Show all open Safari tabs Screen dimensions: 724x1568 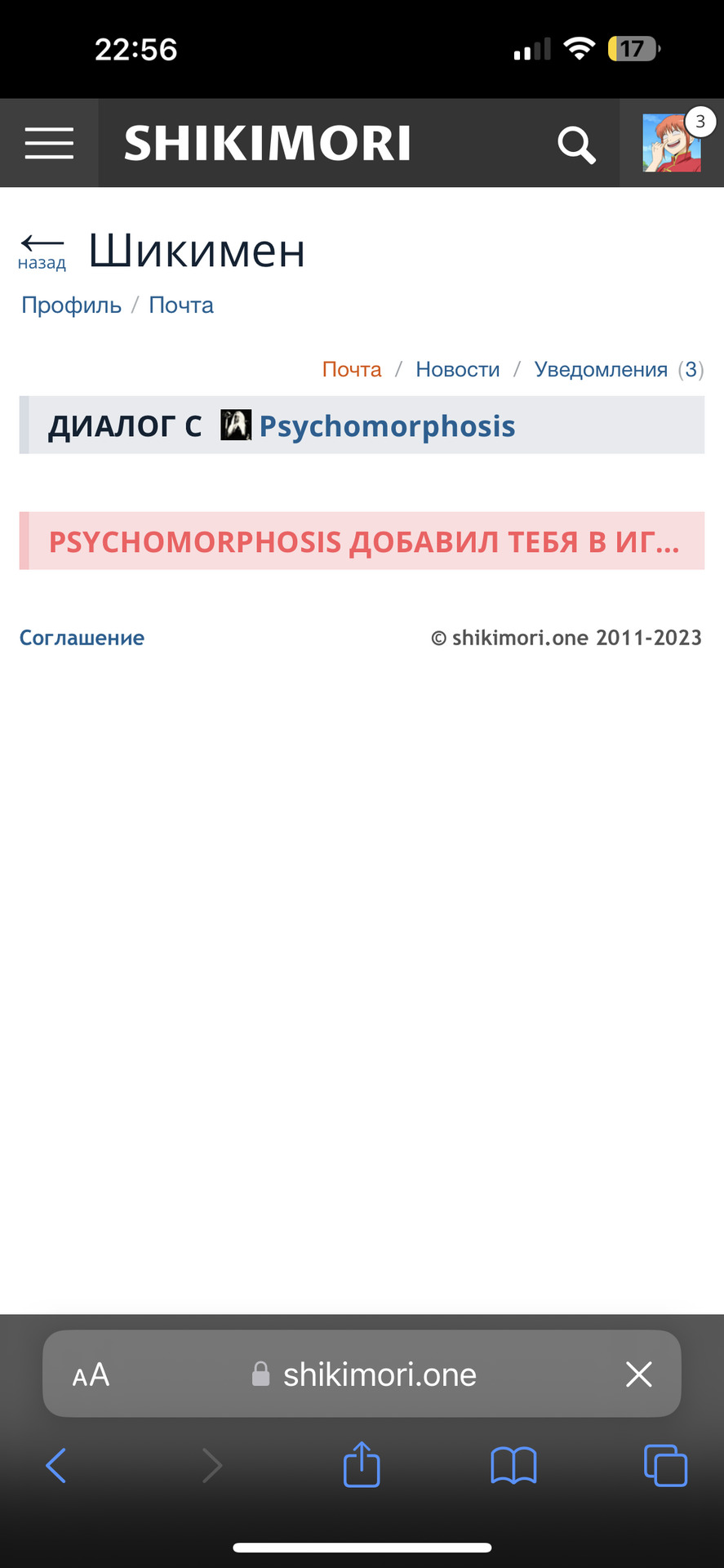click(x=665, y=1465)
